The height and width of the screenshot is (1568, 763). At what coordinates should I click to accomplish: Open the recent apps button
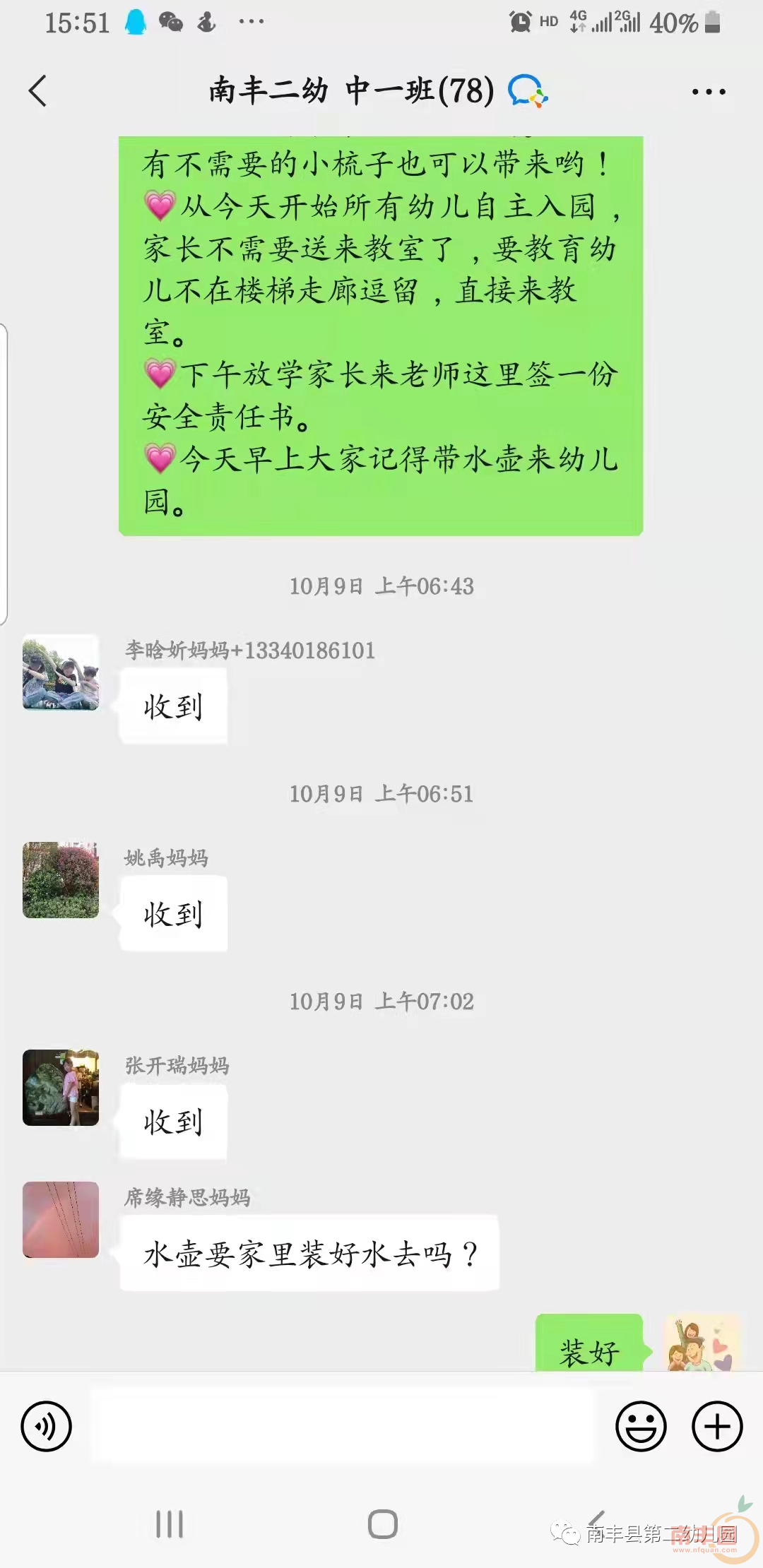click(170, 1524)
